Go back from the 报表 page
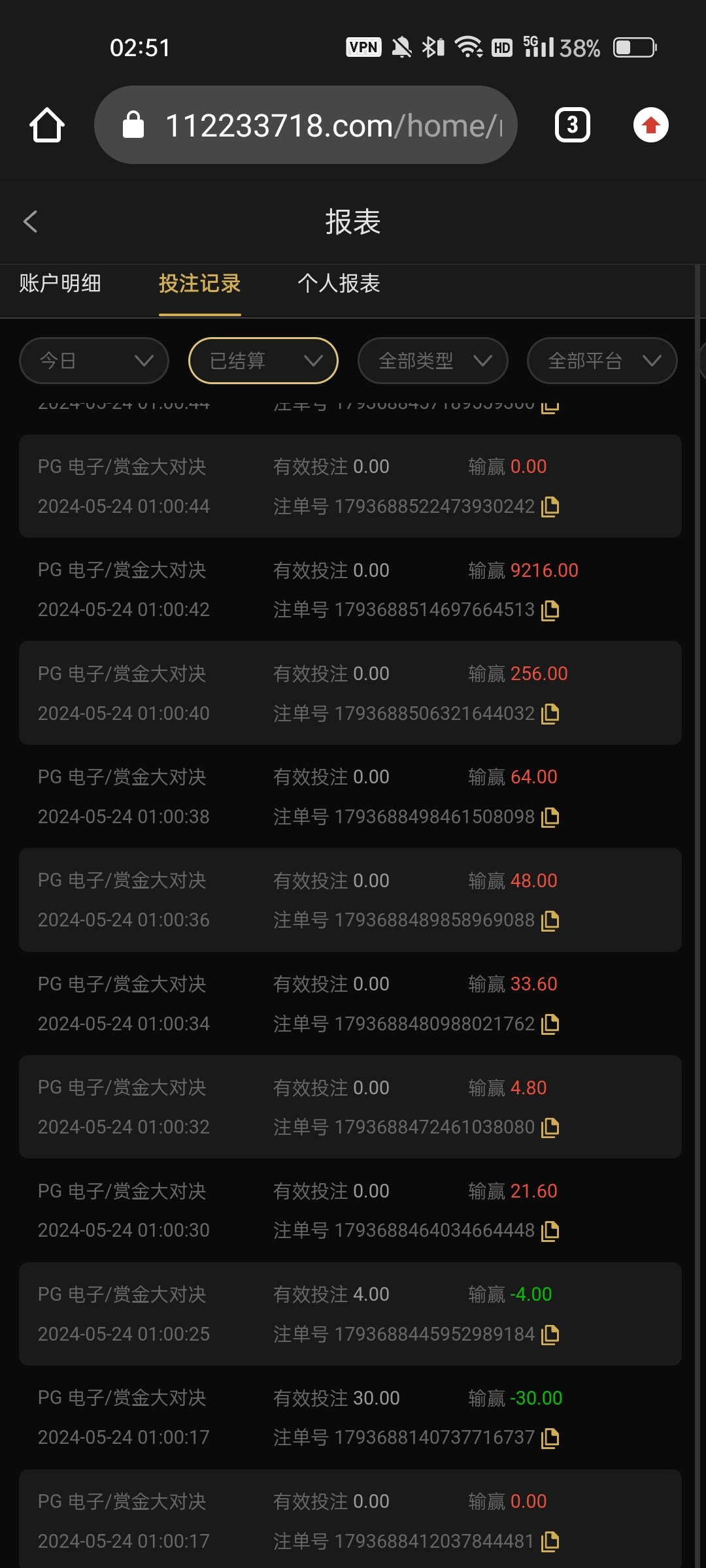Screen dimensions: 706x1568 coord(31,221)
